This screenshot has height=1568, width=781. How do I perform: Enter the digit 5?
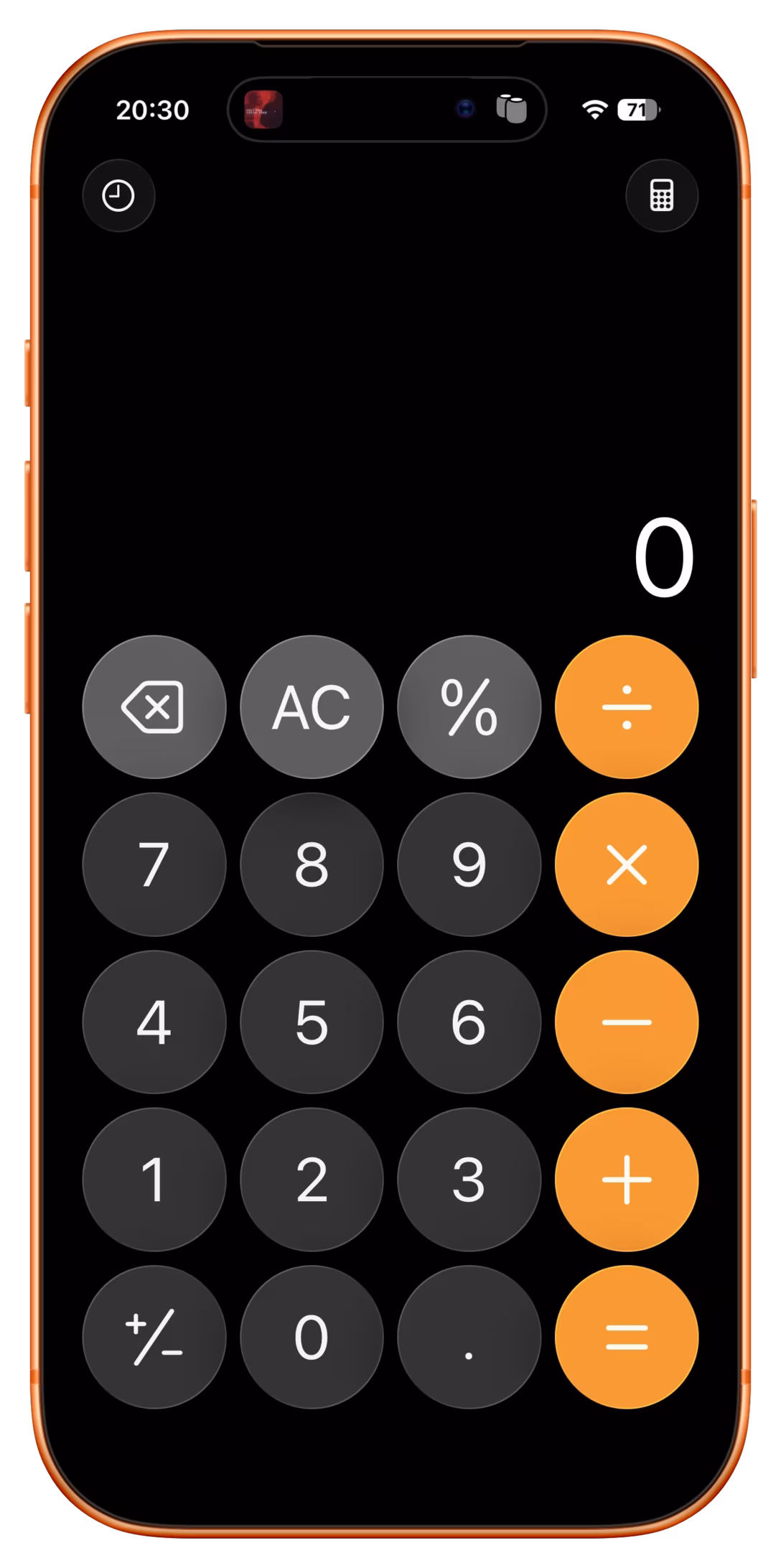point(312,1022)
